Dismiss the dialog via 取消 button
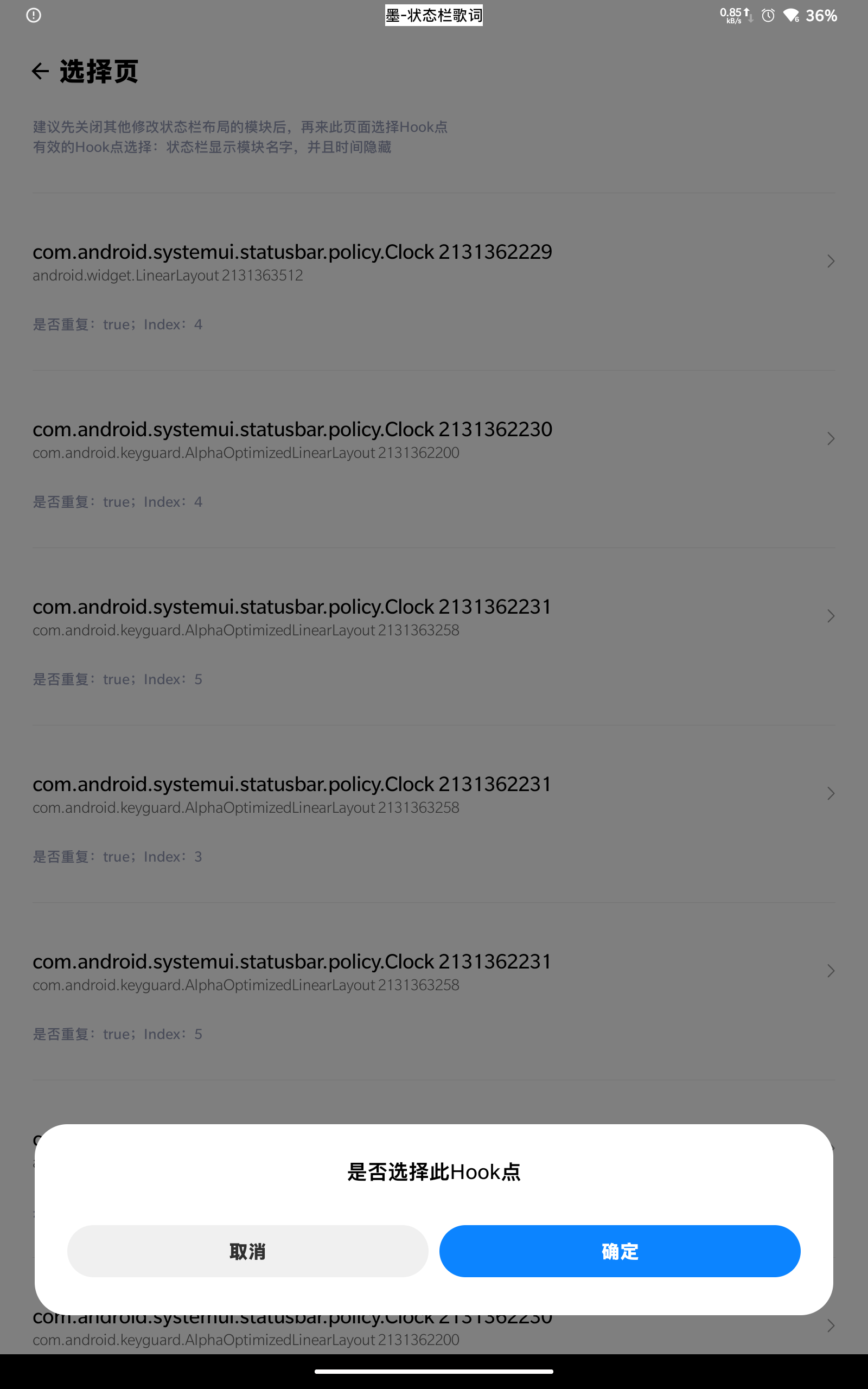The width and height of the screenshot is (868, 1389). coord(247,1251)
